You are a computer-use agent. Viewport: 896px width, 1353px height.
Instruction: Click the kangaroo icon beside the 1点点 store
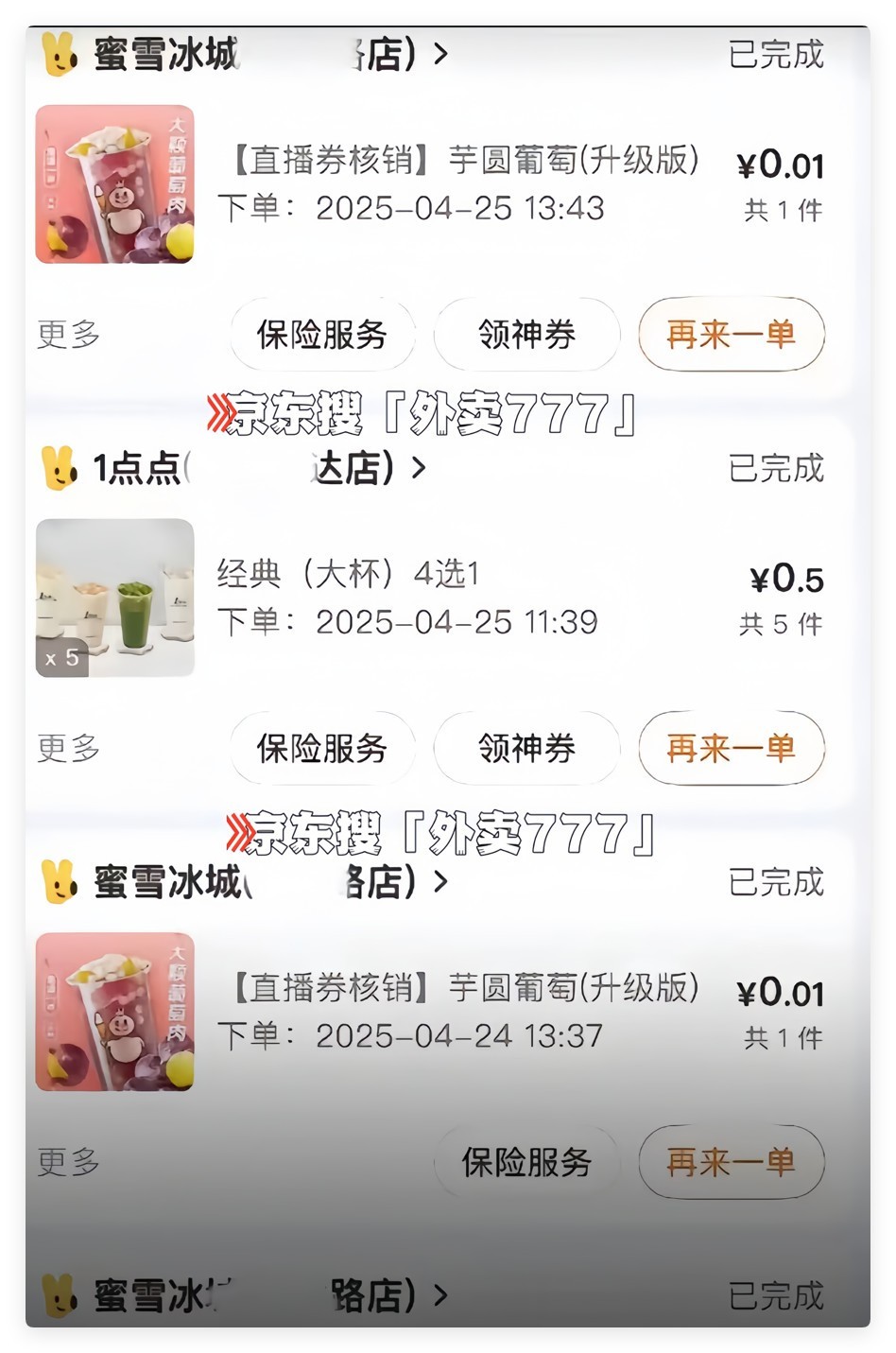tap(59, 470)
